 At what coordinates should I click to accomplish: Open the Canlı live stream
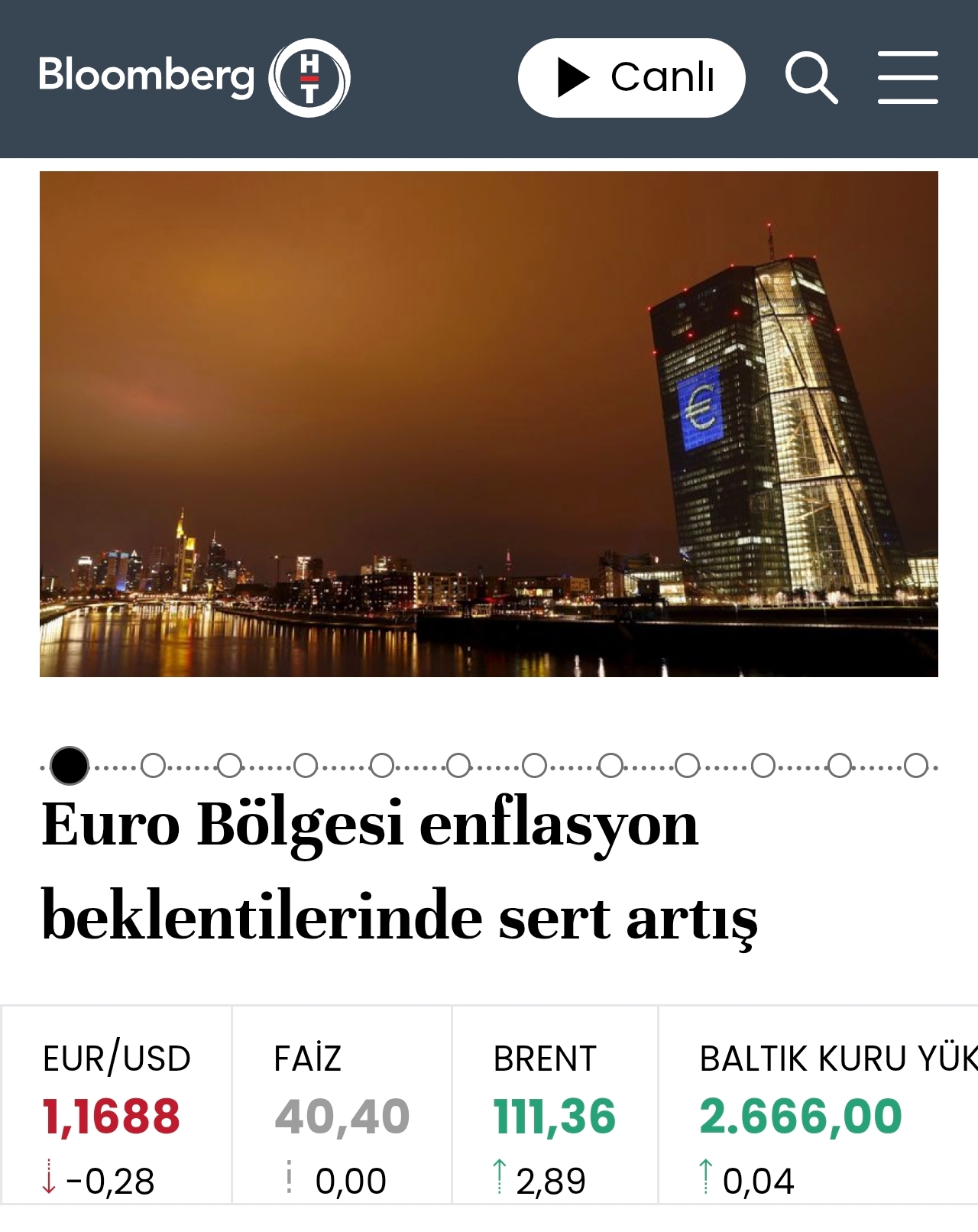coord(631,78)
